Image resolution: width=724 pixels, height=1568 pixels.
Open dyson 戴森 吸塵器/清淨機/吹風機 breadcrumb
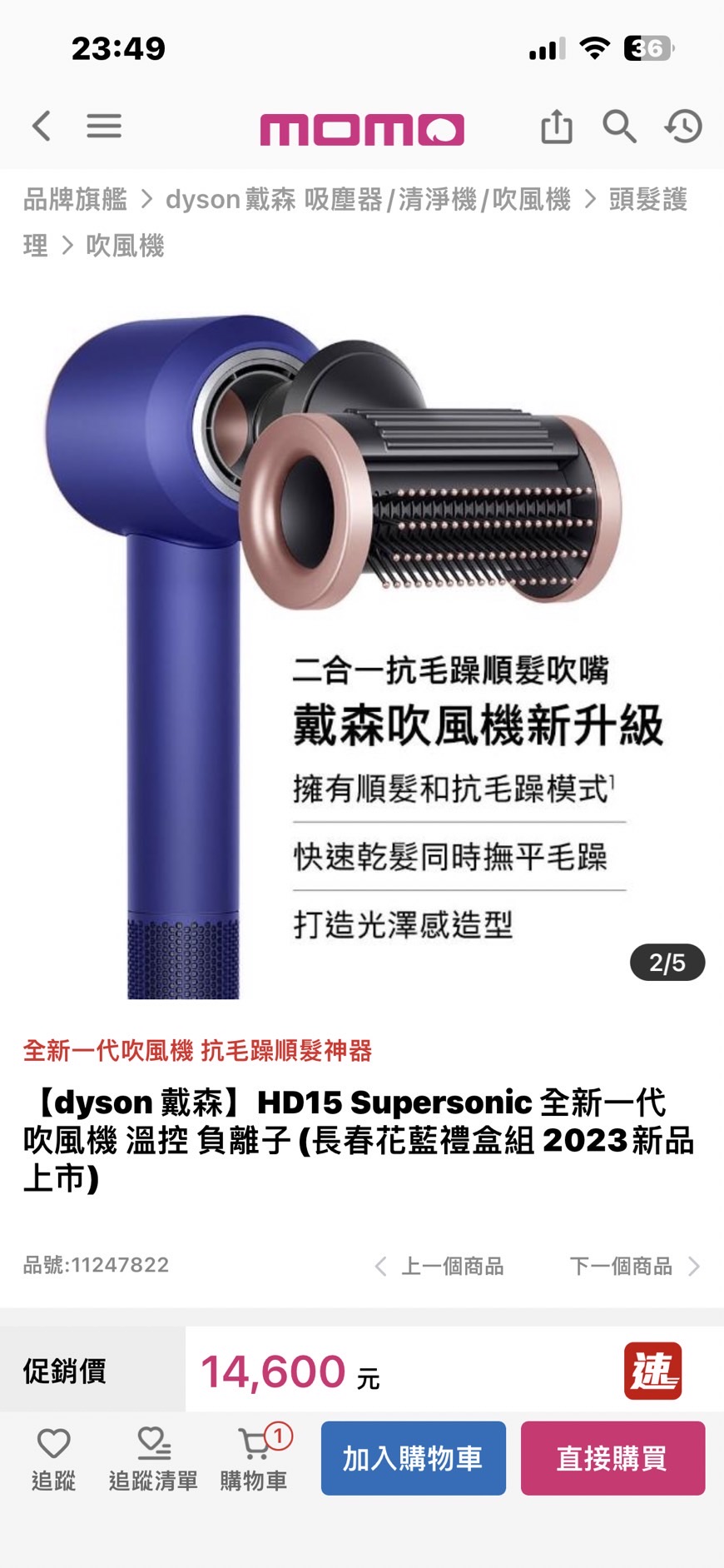pyautogui.click(x=369, y=200)
